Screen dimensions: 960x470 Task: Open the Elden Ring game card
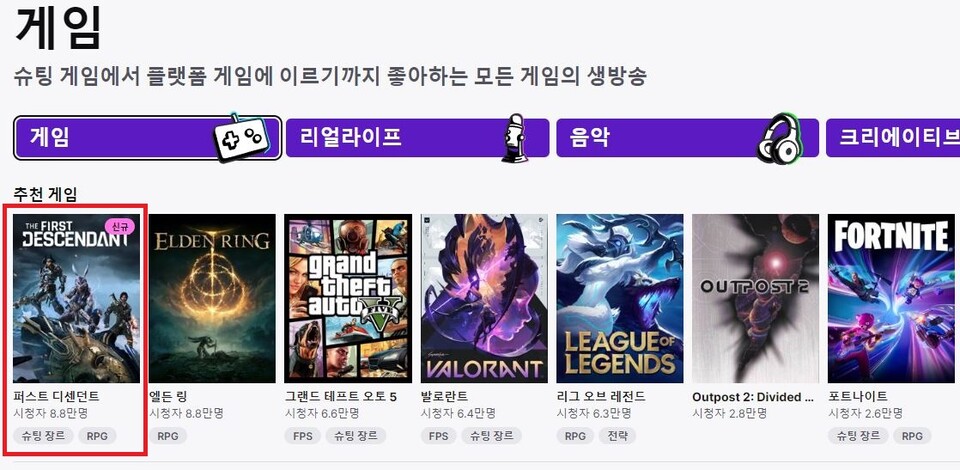[x=212, y=298]
